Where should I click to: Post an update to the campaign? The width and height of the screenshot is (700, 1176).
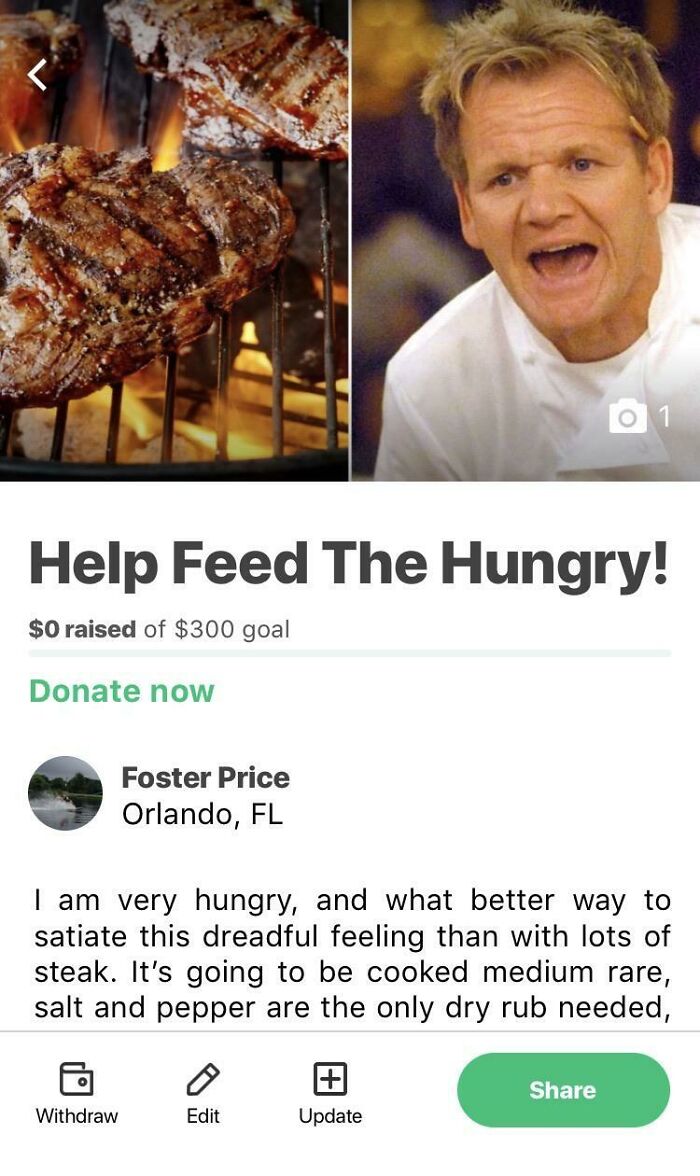[x=330, y=1092]
